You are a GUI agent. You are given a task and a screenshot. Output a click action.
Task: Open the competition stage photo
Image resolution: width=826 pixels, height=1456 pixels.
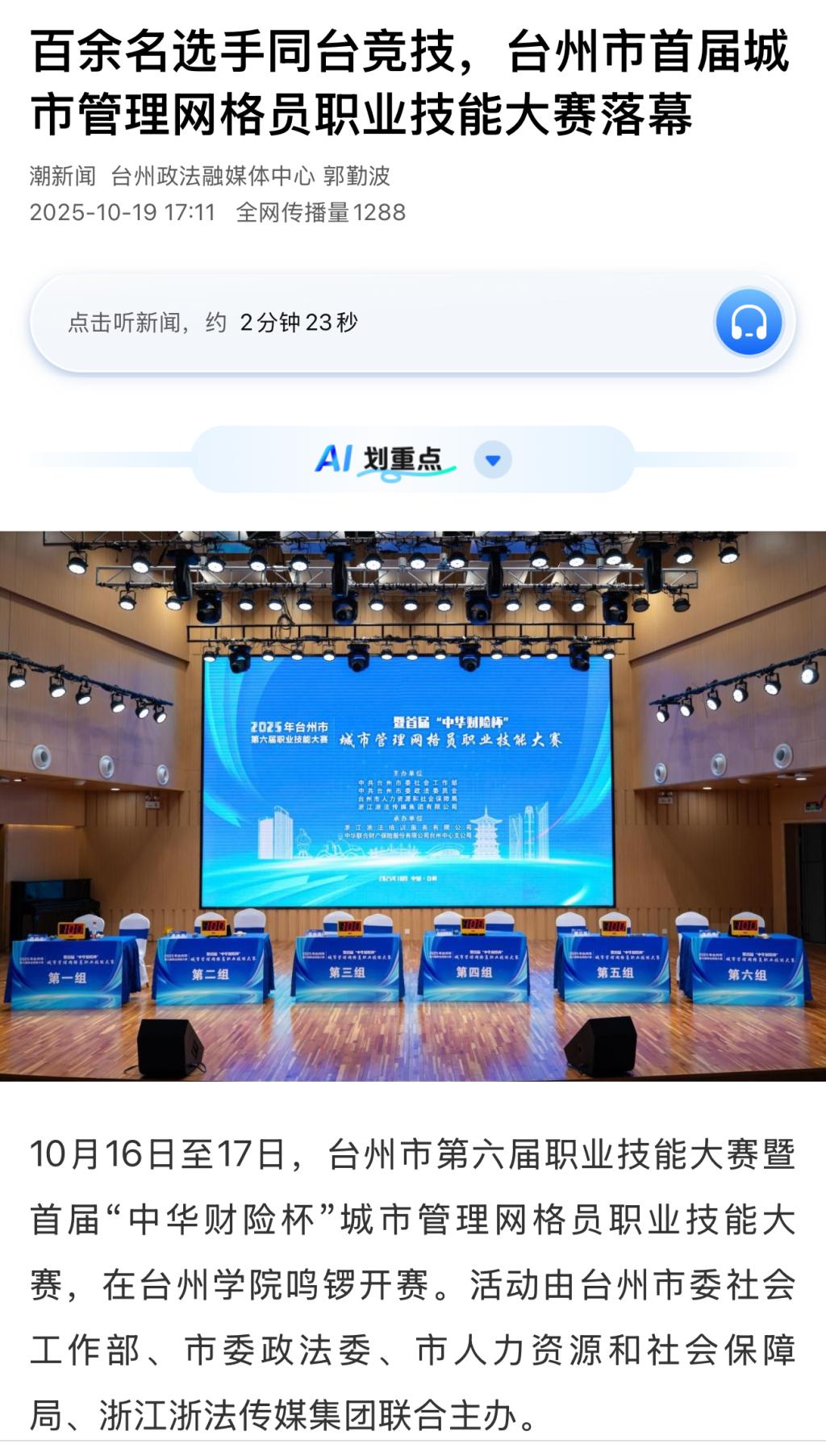[x=413, y=805]
